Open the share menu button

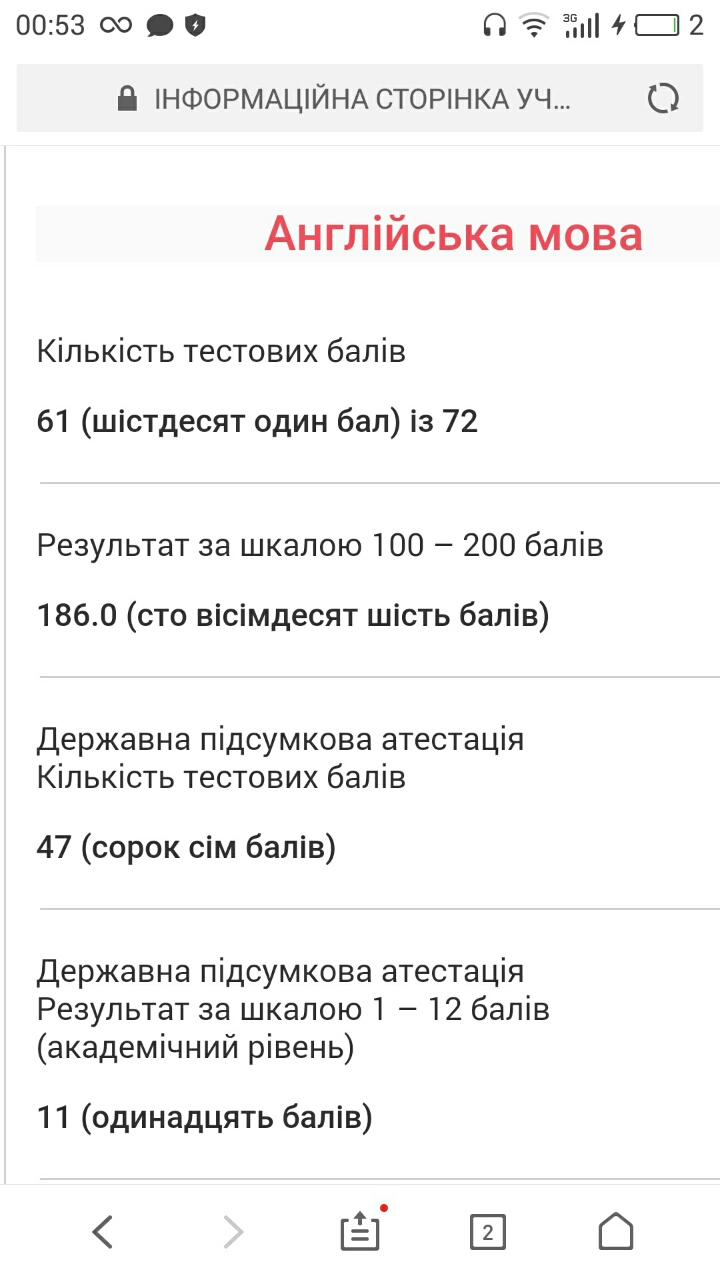361,1230
